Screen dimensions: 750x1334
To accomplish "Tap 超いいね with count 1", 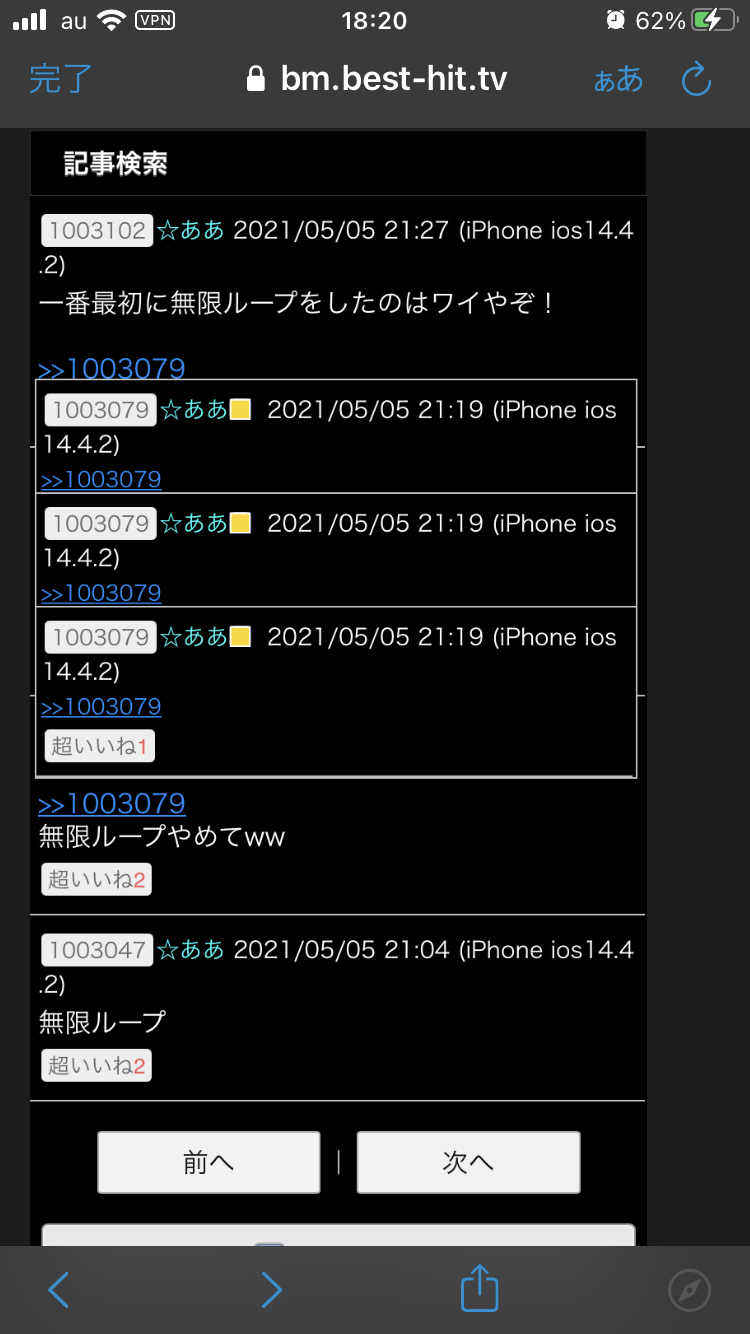I will [x=99, y=746].
